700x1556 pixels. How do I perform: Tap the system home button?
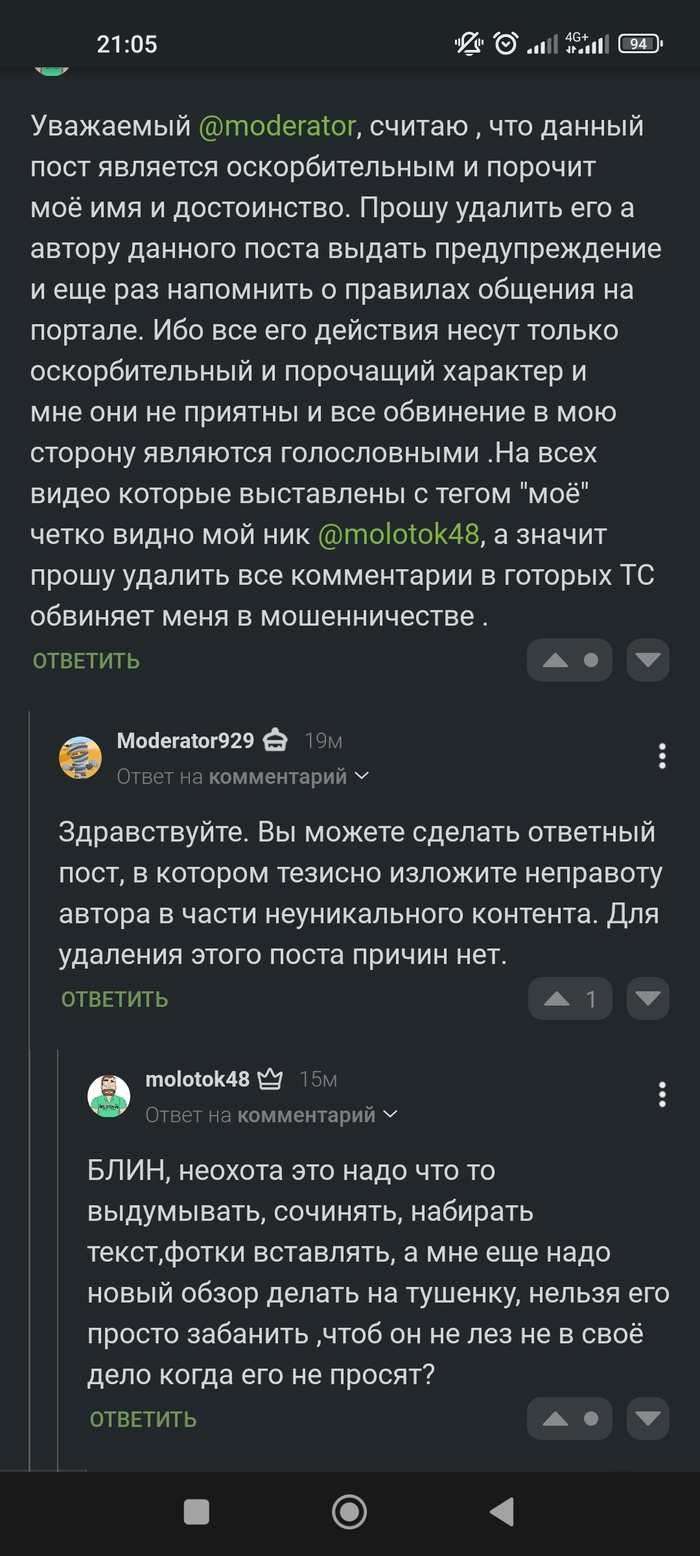point(349,1511)
